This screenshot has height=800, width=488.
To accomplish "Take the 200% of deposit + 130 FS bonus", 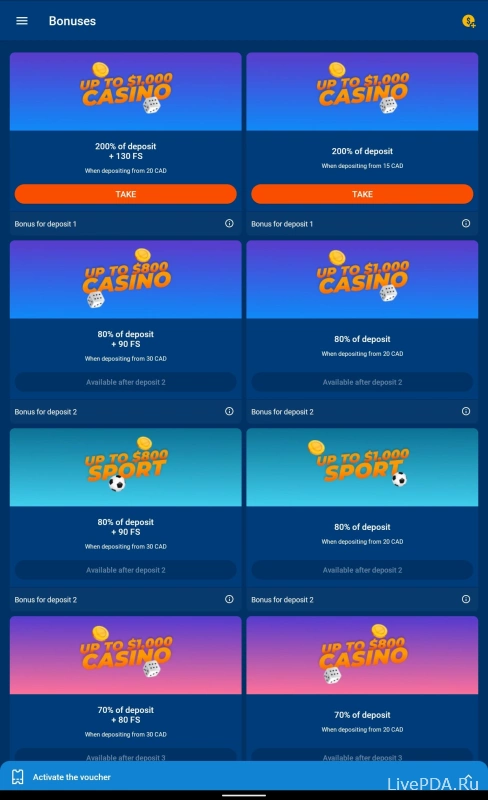I will [x=126, y=194].
